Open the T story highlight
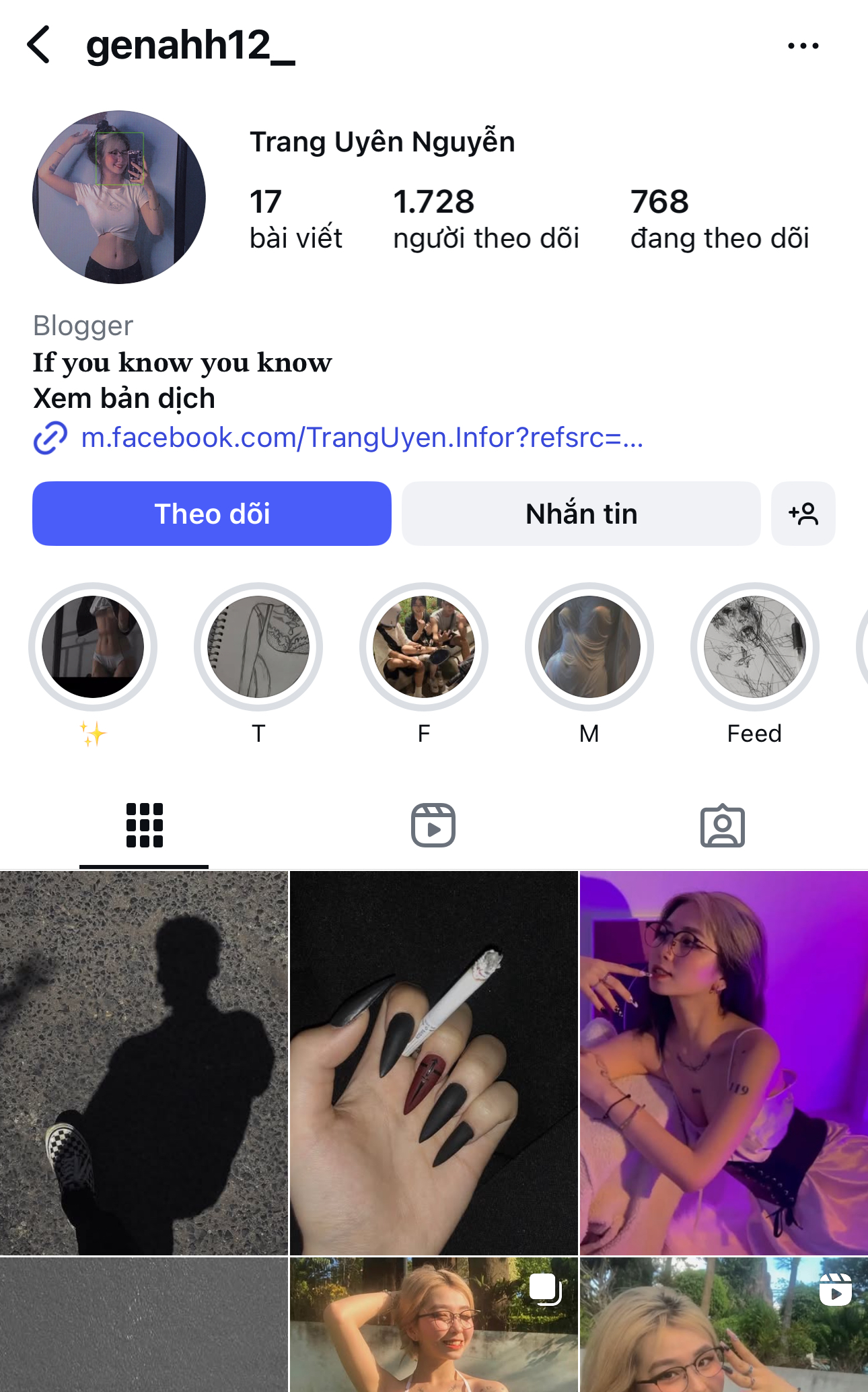The image size is (868, 1392). point(258,647)
